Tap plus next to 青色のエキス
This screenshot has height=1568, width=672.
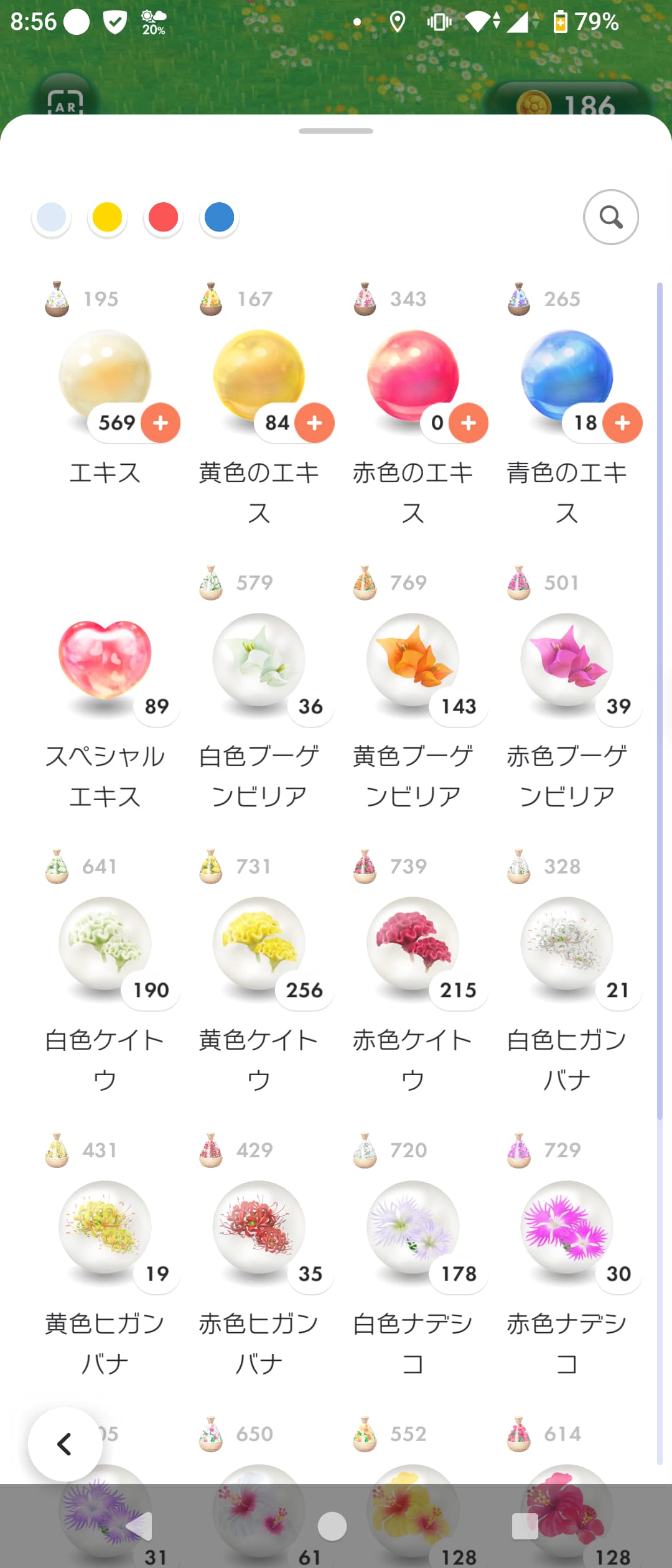pos(622,422)
